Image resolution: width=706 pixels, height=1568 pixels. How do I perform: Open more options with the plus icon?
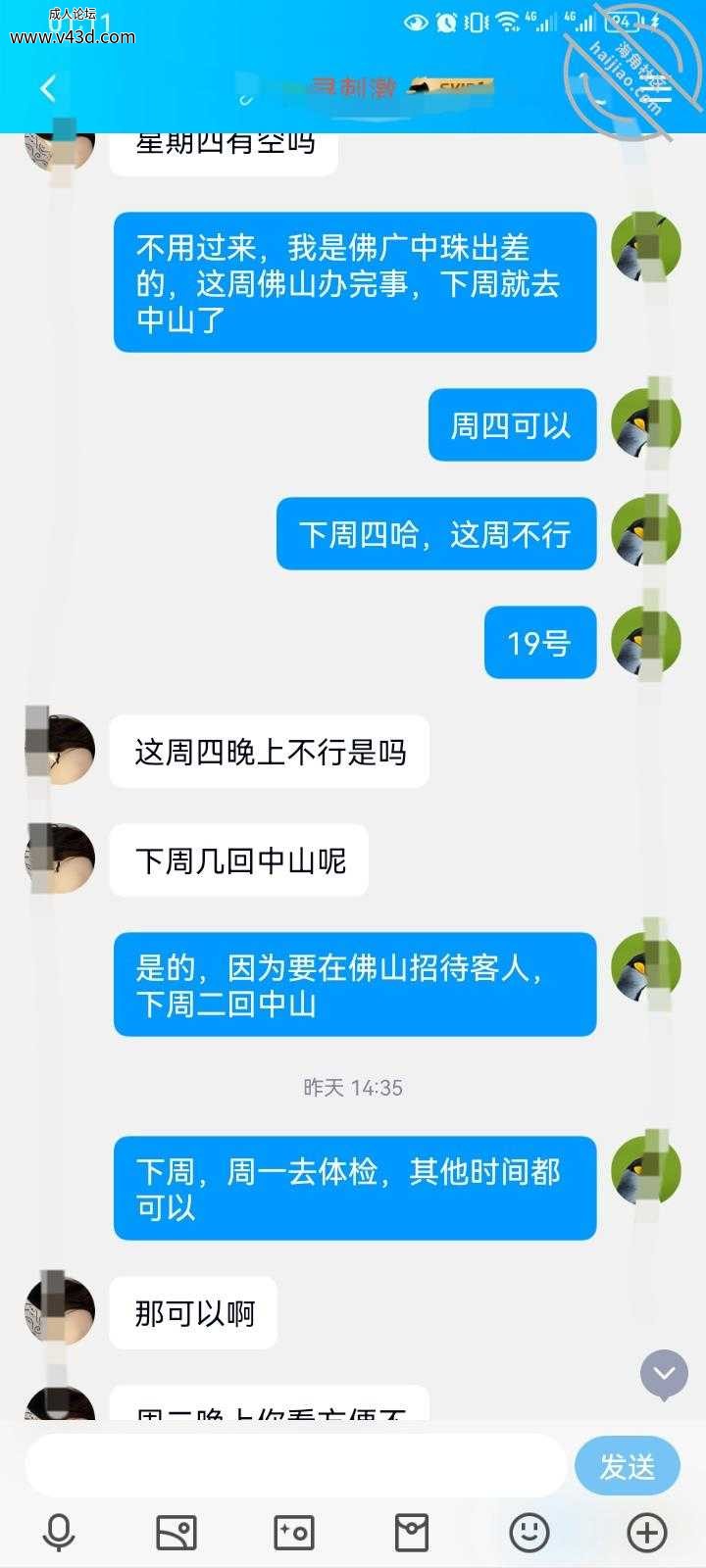point(647,1533)
